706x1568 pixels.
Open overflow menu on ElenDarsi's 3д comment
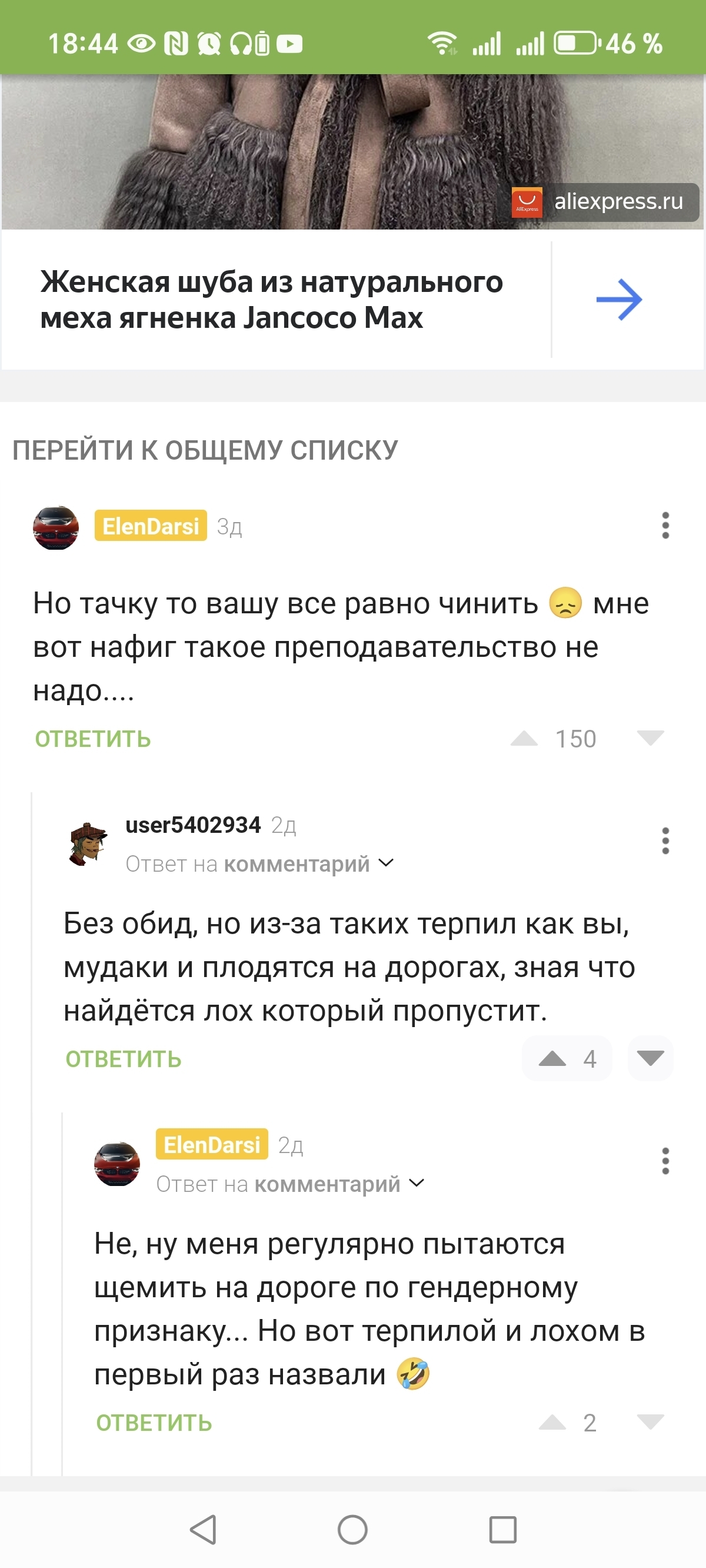[665, 525]
